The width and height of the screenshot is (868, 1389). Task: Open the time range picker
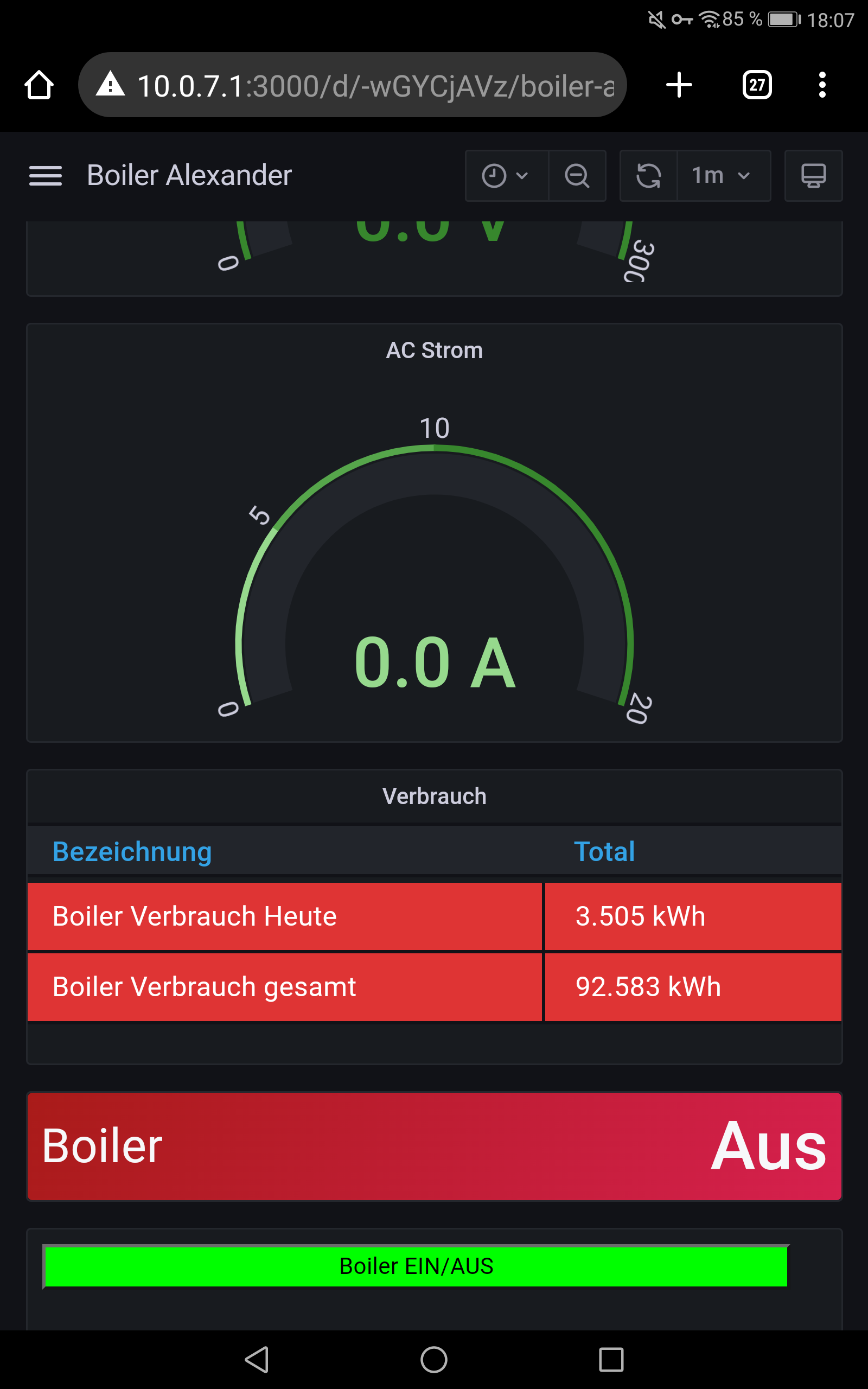pos(505,176)
